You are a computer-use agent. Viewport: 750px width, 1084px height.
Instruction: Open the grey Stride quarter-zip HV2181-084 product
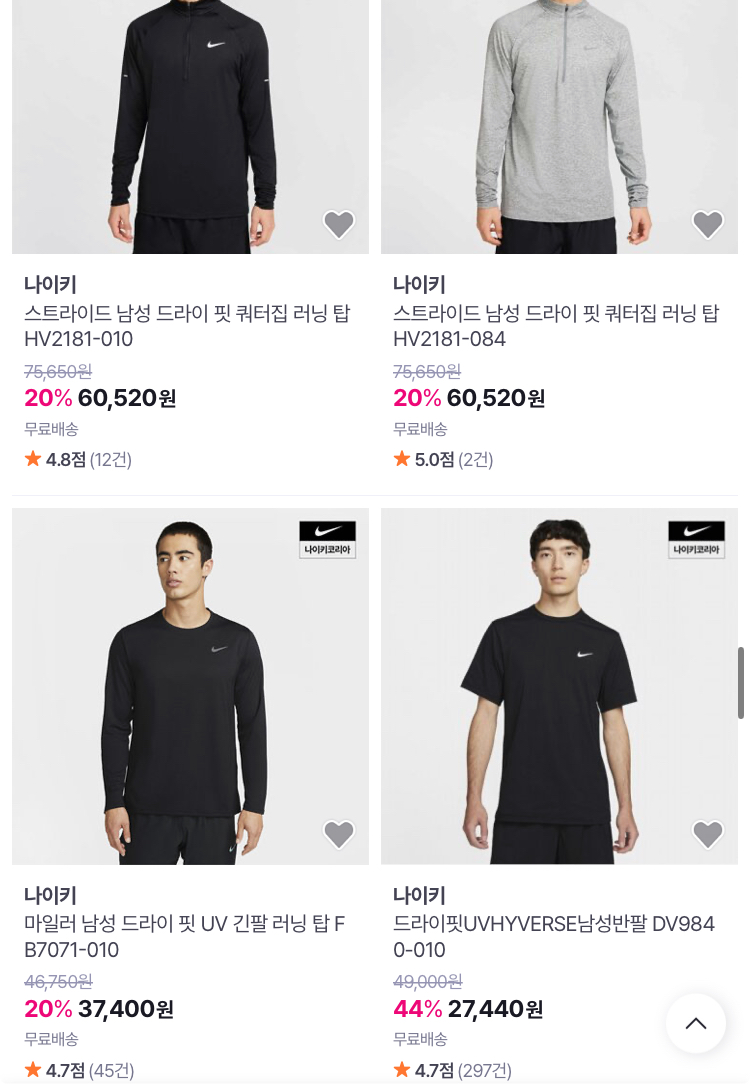(556, 326)
